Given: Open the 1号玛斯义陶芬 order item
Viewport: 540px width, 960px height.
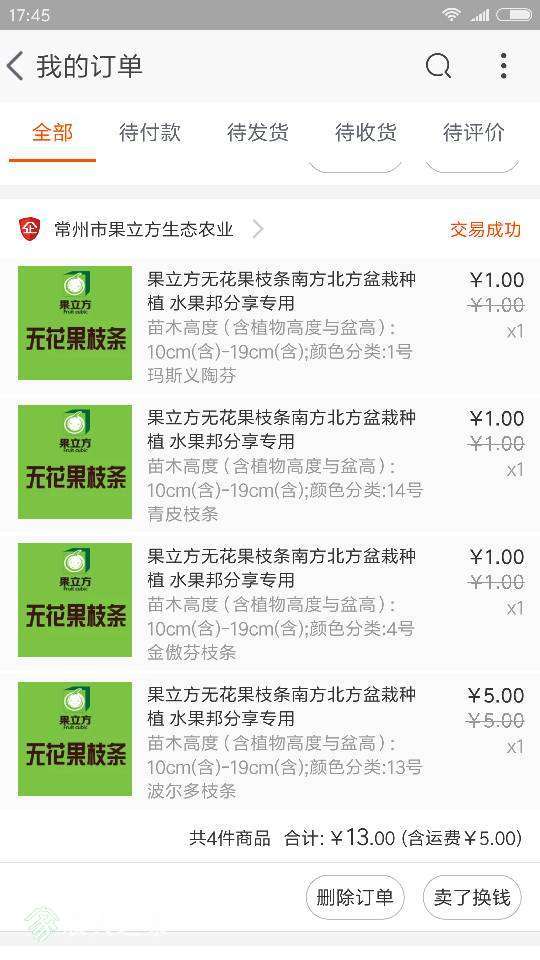Looking at the screenshot, I should coord(270,326).
